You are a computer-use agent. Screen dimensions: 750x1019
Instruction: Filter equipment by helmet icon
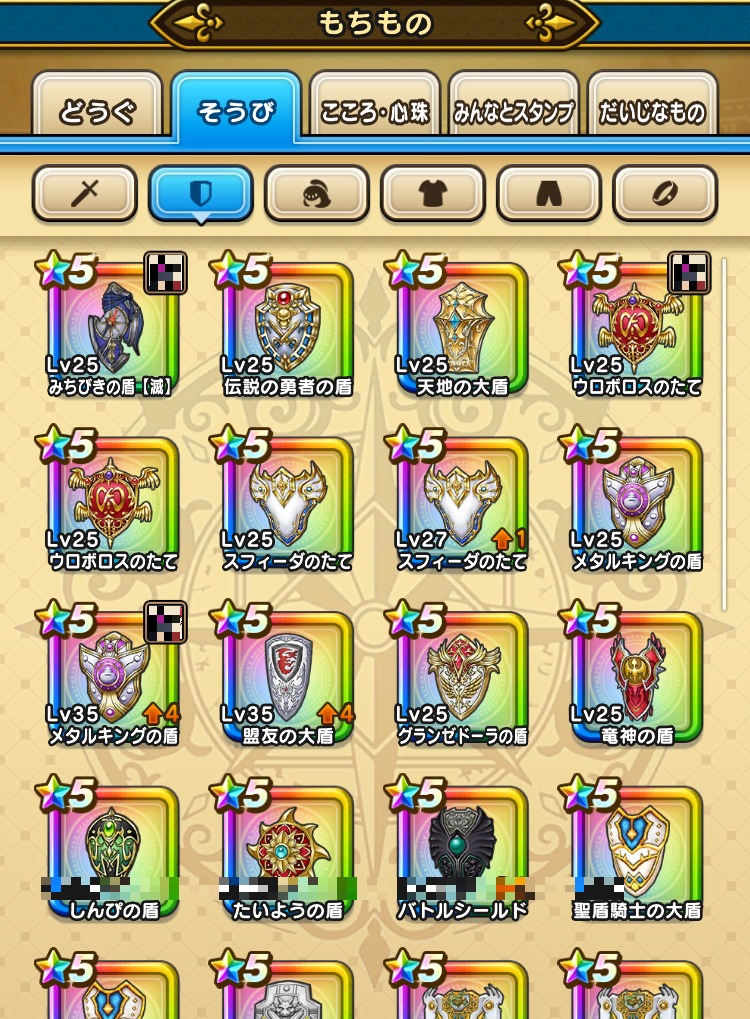[x=317, y=193]
